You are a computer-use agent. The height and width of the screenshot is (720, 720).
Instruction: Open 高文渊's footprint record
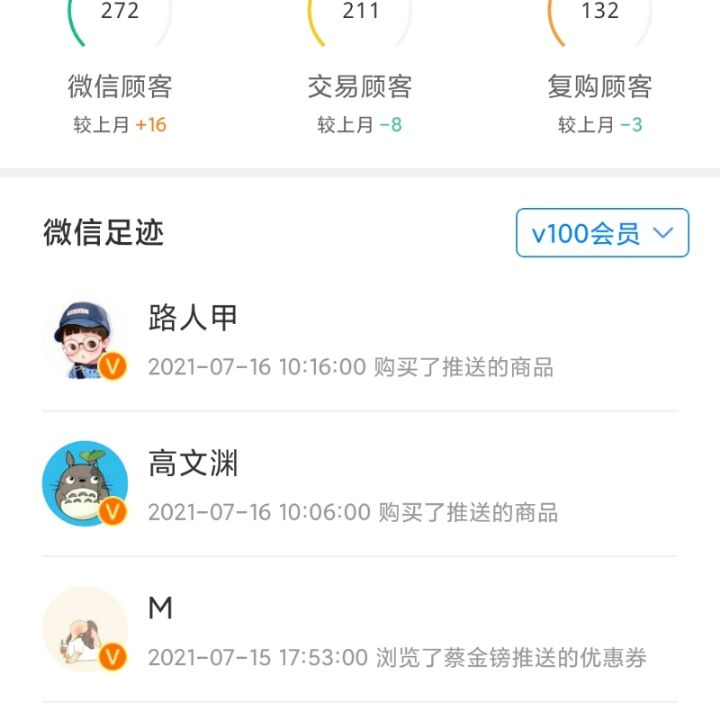click(x=360, y=485)
